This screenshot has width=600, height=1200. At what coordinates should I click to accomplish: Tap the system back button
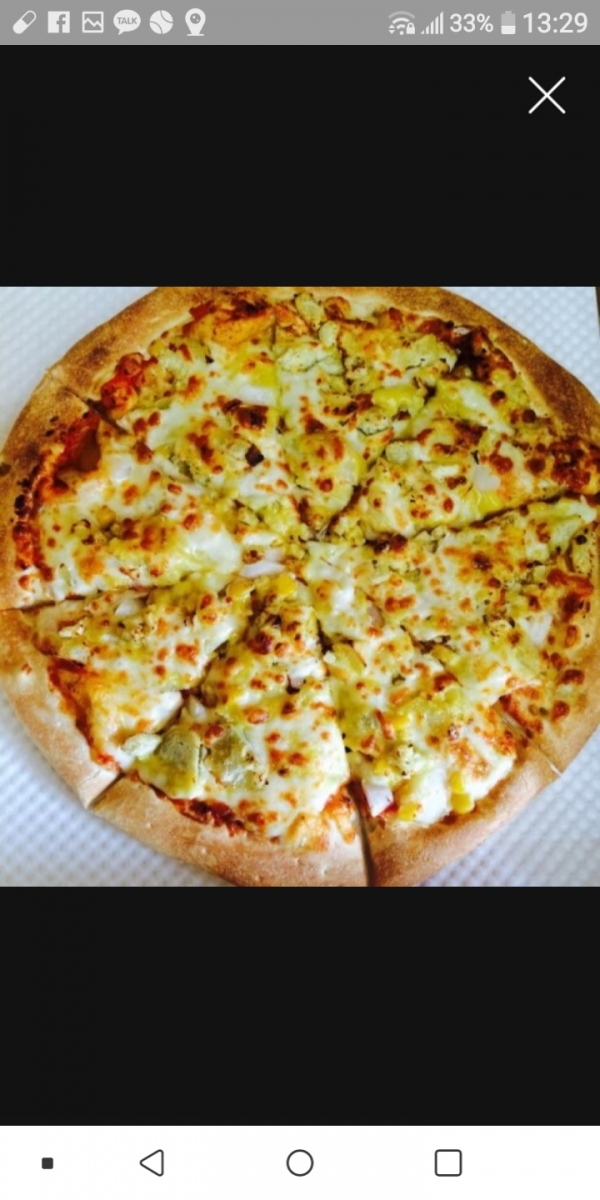click(x=151, y=1162)
